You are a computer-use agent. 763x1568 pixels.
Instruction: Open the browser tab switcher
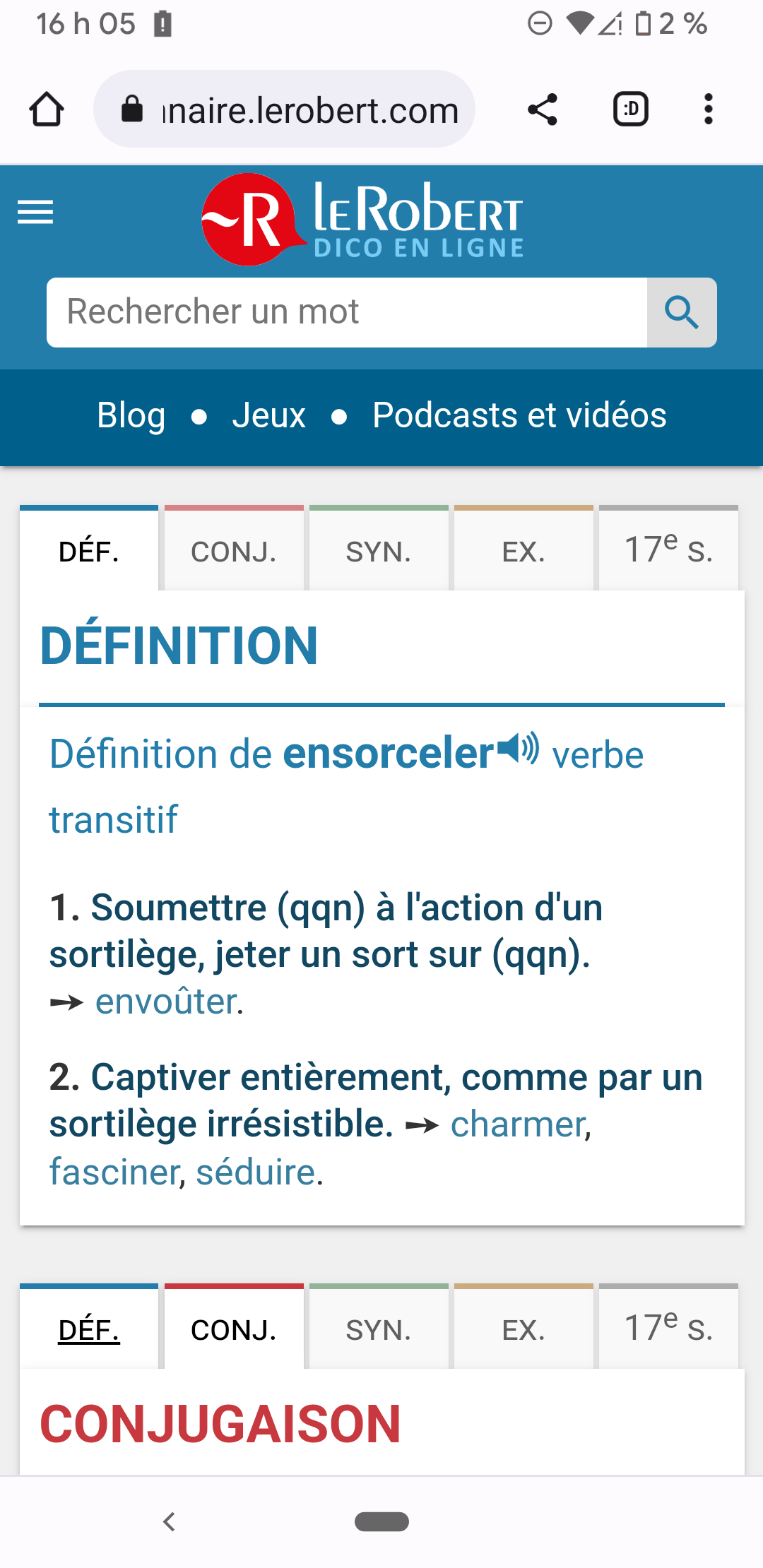[x=630, y=109]
